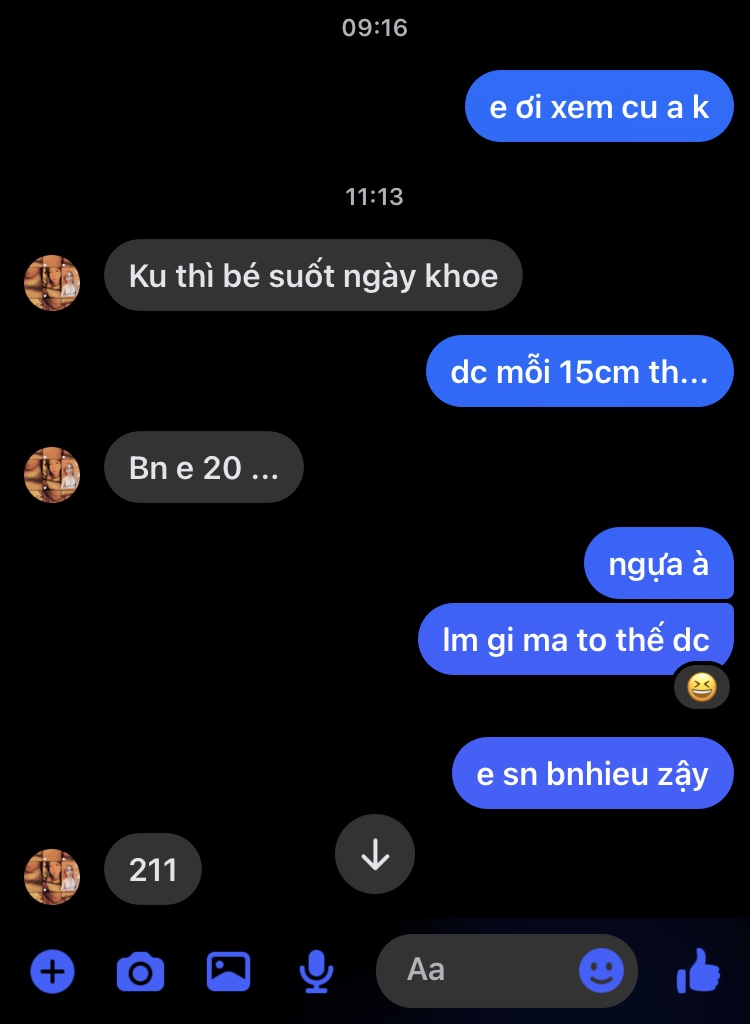Open the plus menu for more actions
Viewport: 750px width, 1024px height.
pos(51,970)
